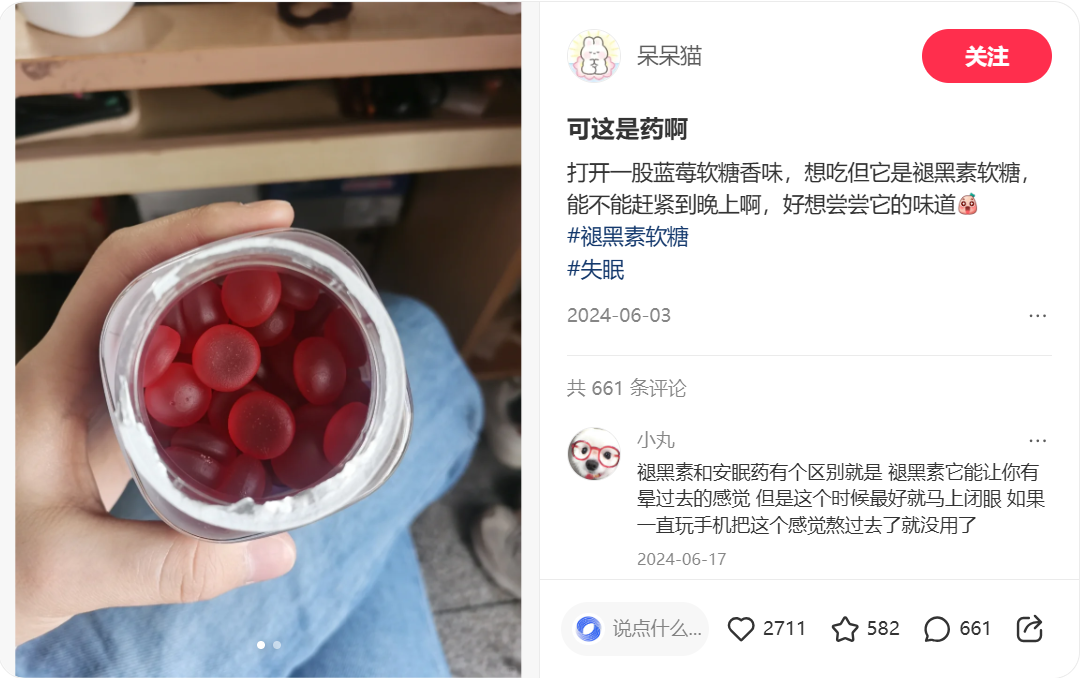The width and height of the screenshot is (1080, 678).
Task: Share this post
Action: (x=1029, y=629)
